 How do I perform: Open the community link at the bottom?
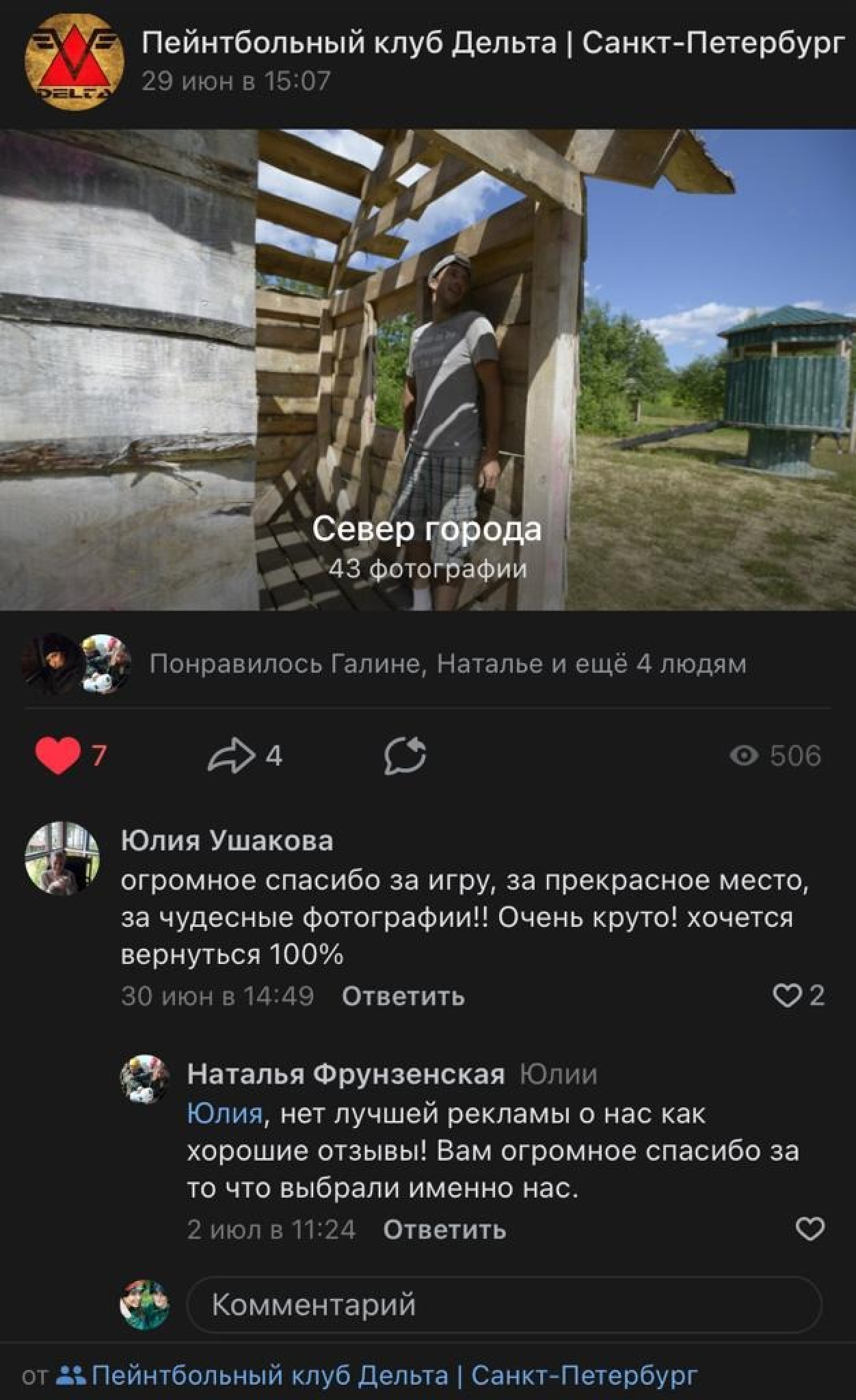[x=394, y=1375]
